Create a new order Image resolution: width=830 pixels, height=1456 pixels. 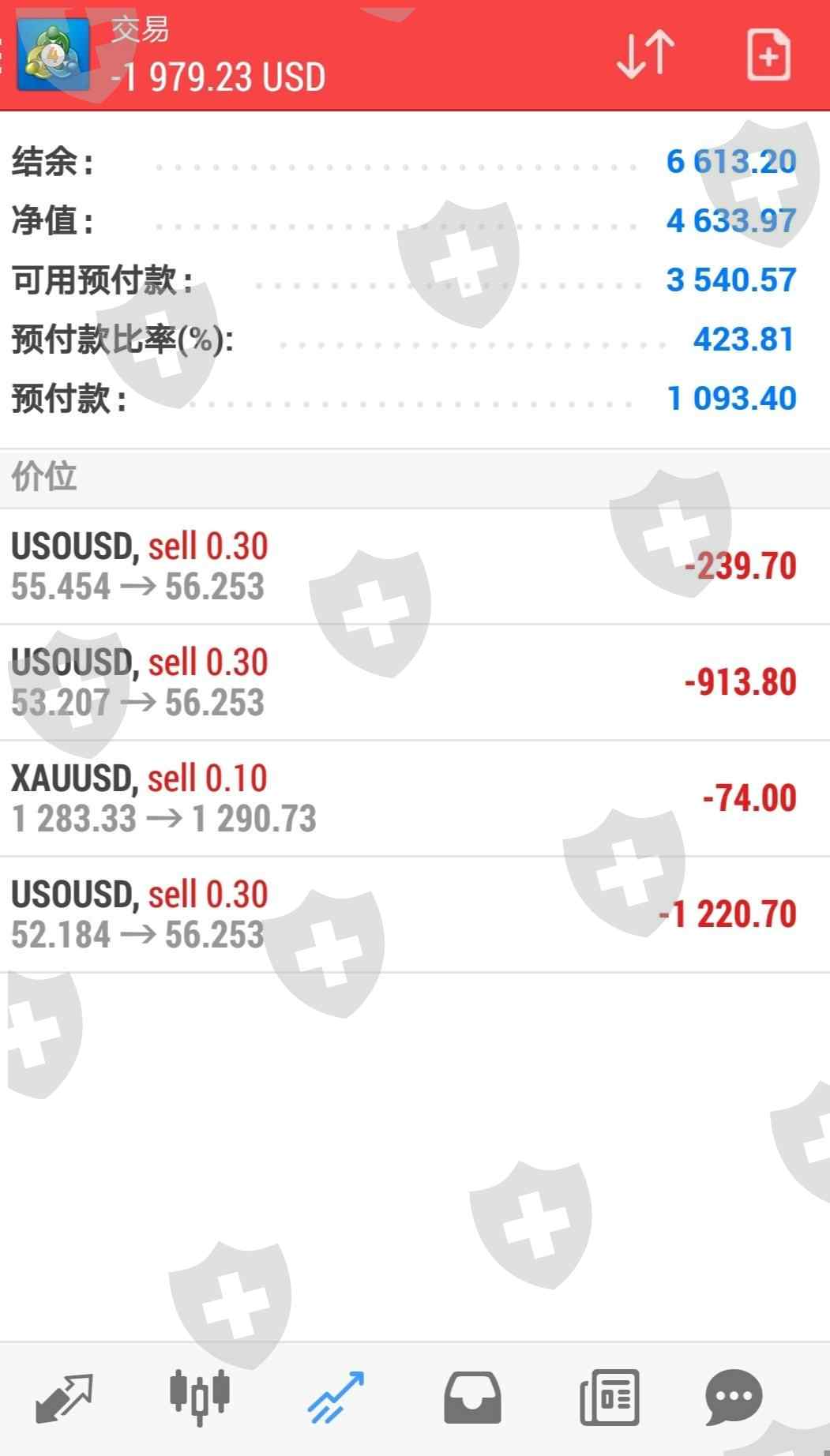coord(768,55)
